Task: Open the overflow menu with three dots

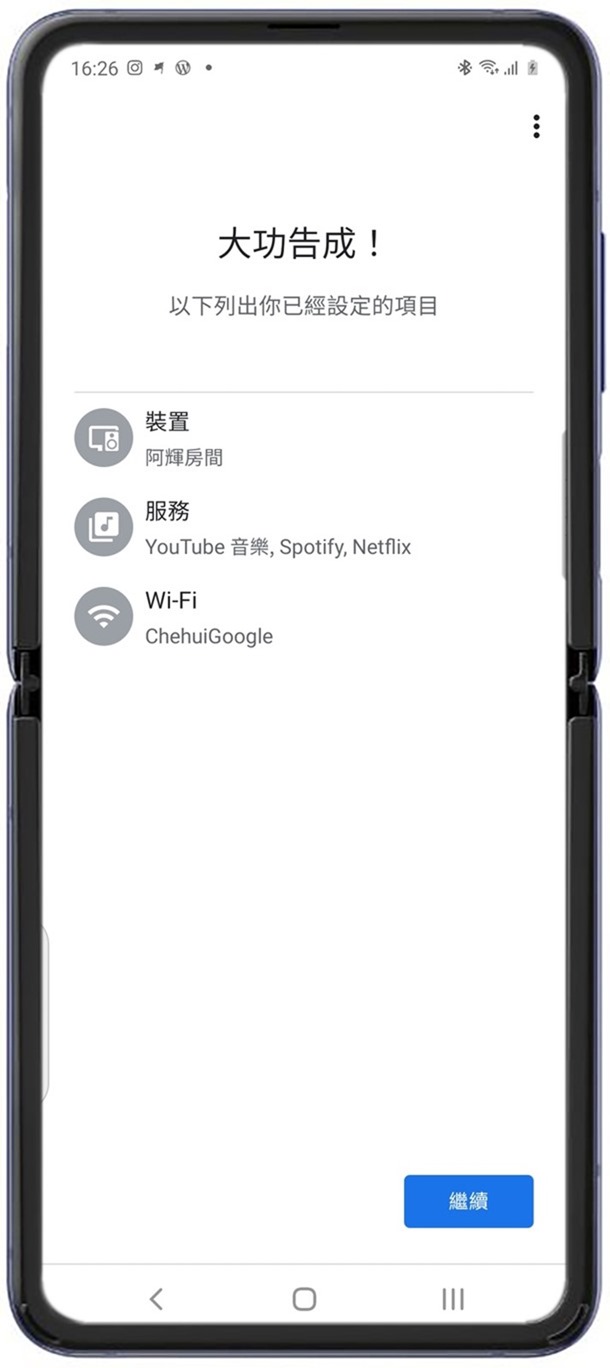Action: [536, 126]
